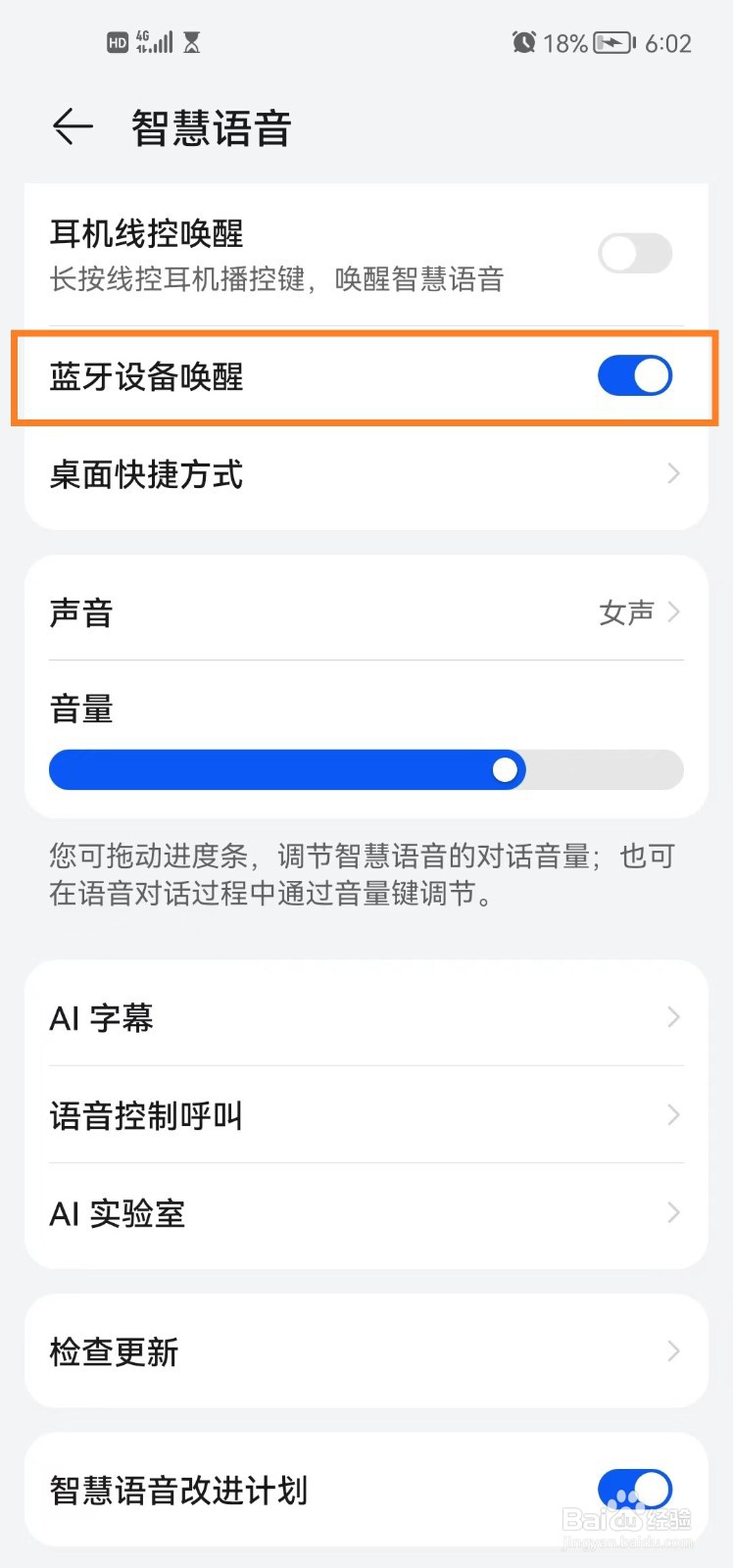Image resolution: width=733 pixels, height=1568 pixels.
Task: Open the 声音 voice selection
Action: tap(366, 612)
